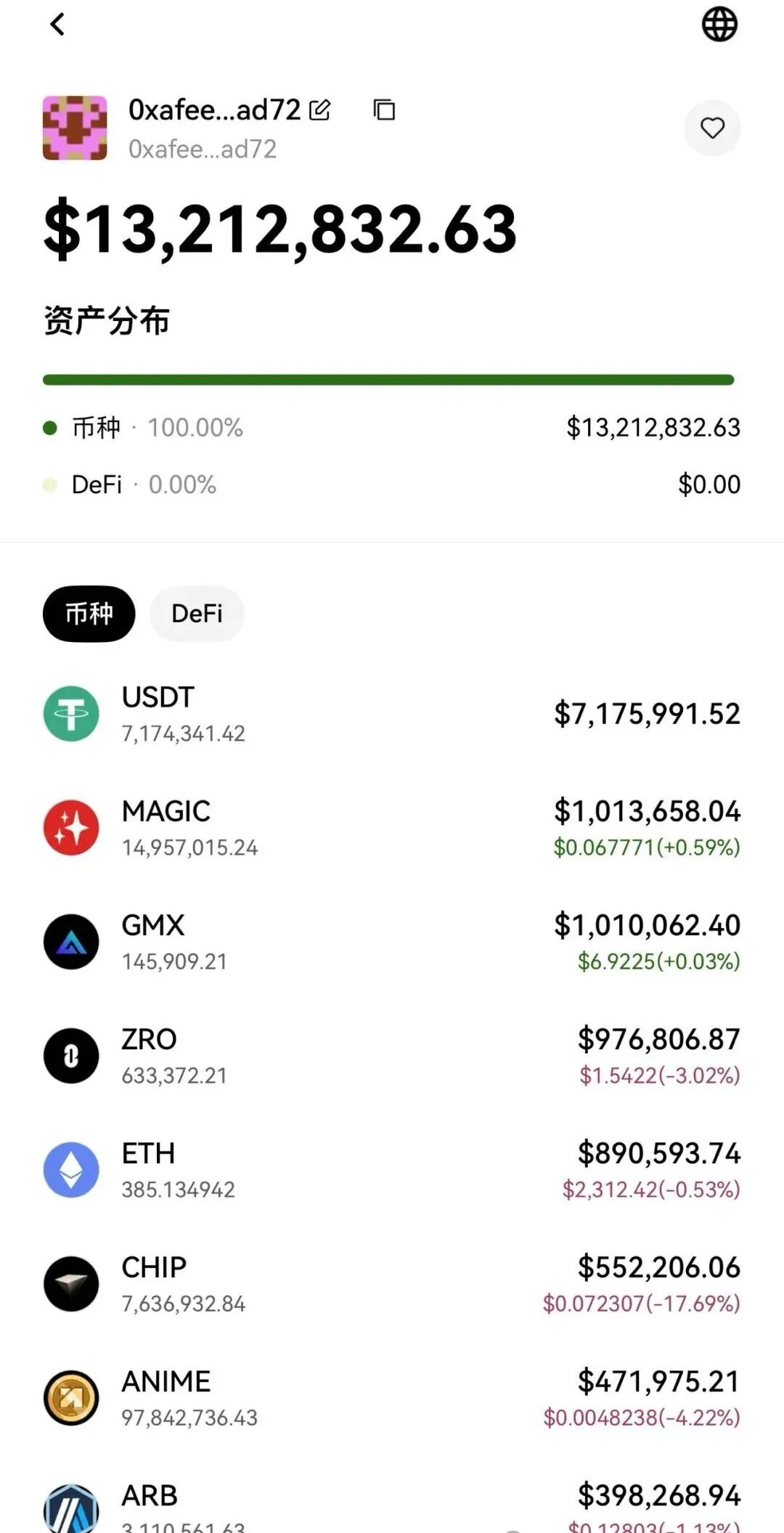Open the ZRO holding

click(x=392, y=1057)
